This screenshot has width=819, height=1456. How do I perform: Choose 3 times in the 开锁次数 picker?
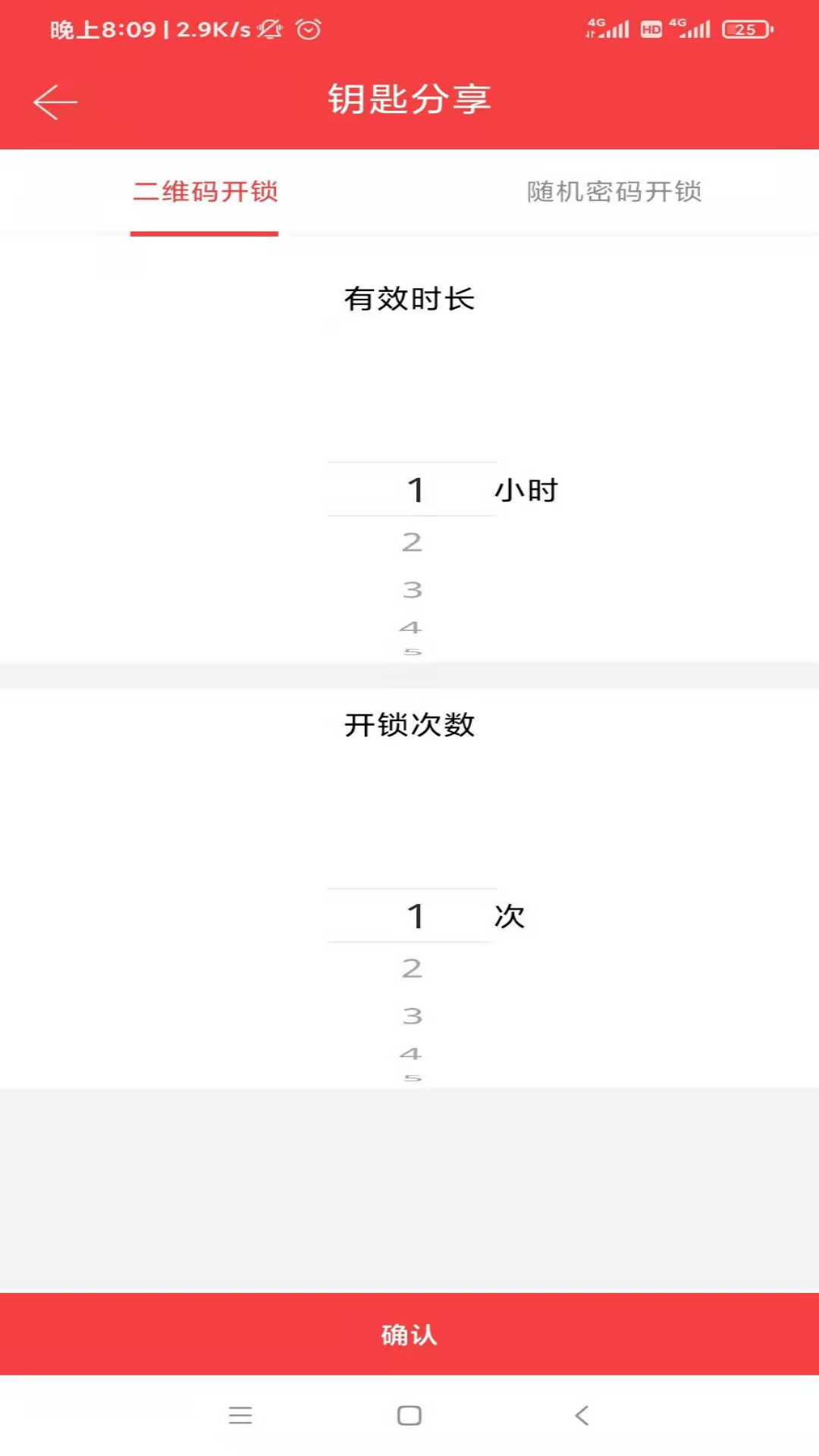pyautogui.click(x=412, y=1016)
